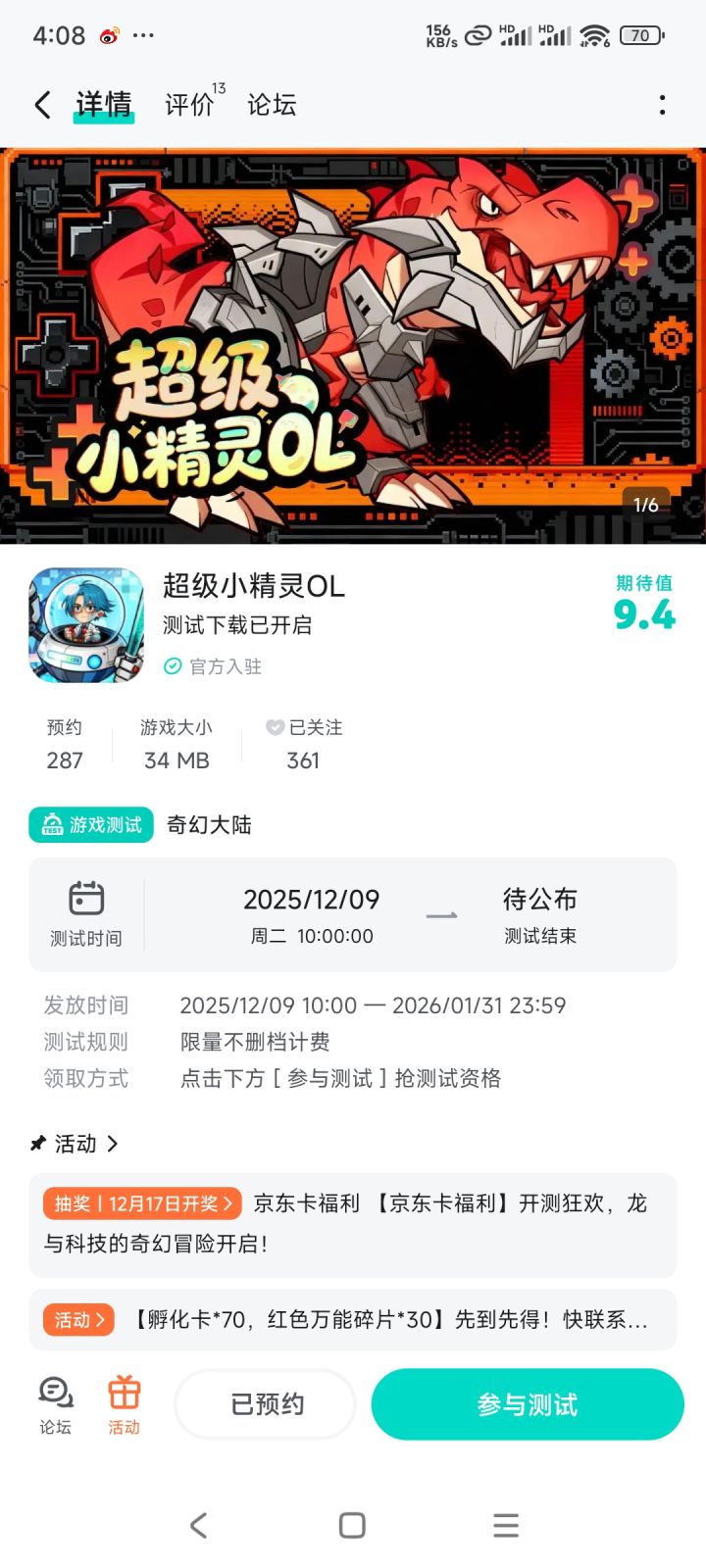
Task: Select the 详情 tab
Action: click(x=104, y=105)
